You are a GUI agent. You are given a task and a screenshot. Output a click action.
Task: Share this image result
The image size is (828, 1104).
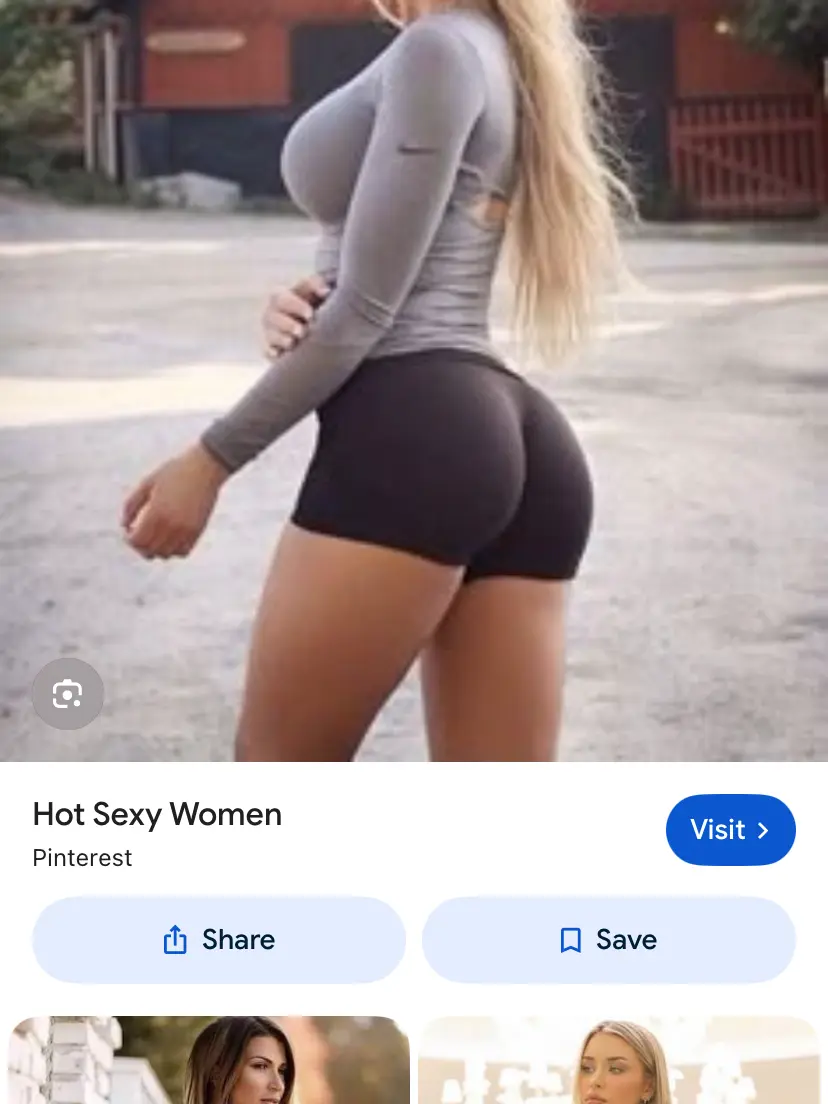point(219,940)
